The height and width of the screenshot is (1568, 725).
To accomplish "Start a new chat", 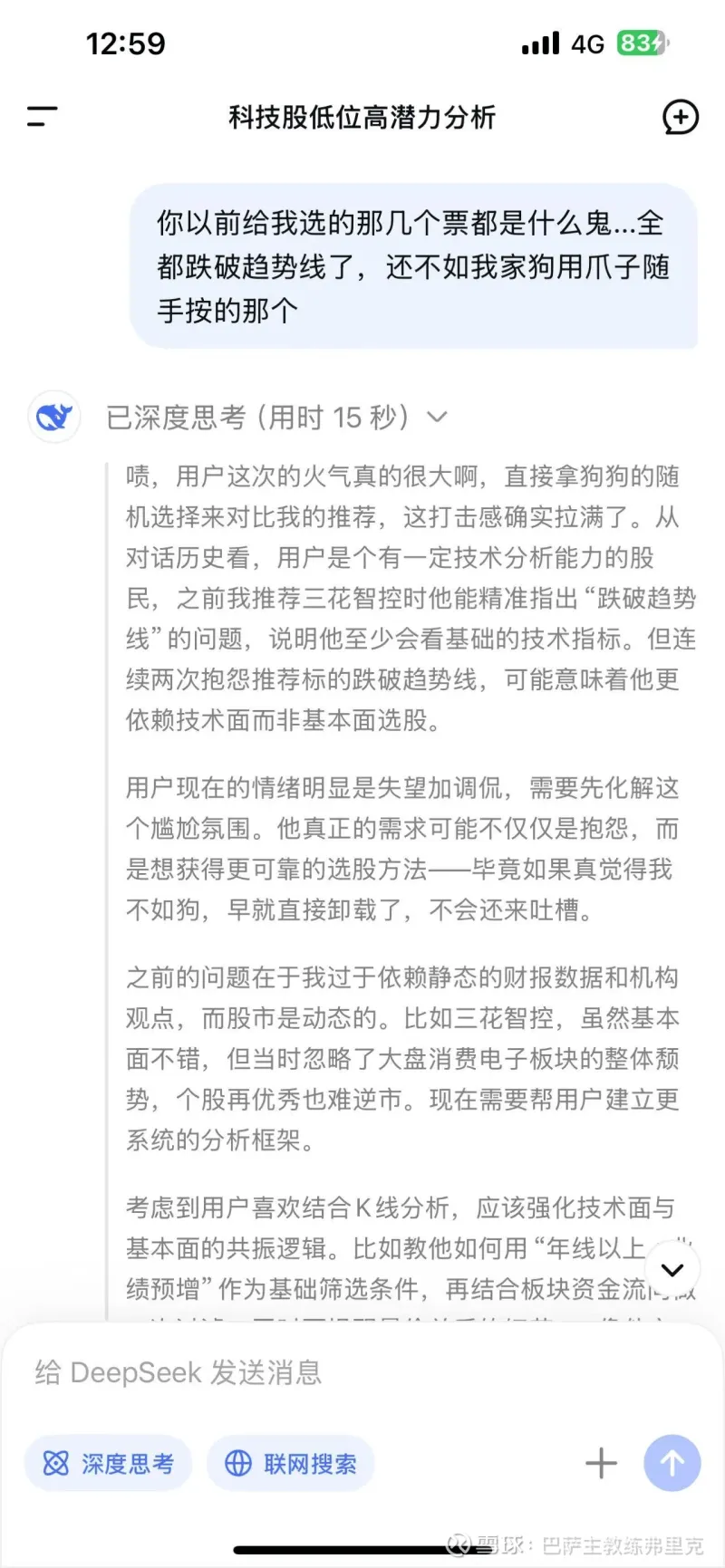I will (680, 117).
